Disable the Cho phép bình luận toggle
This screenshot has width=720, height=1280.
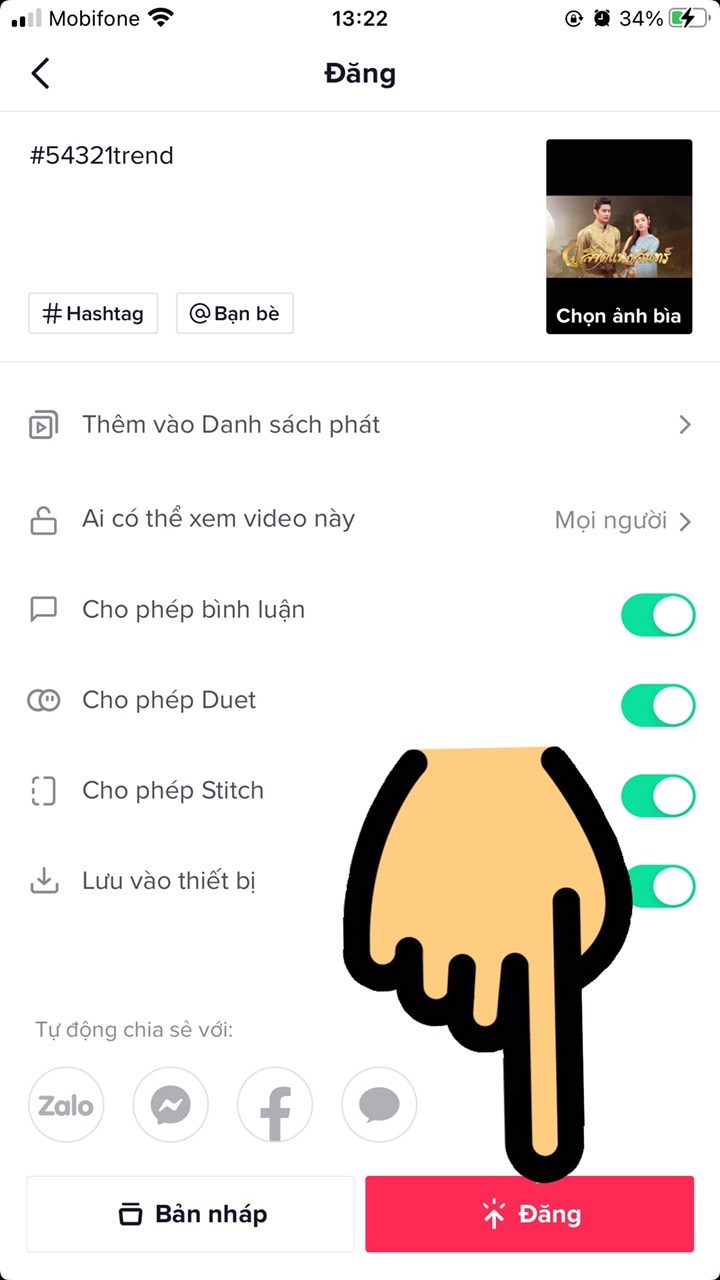(658, 615)
